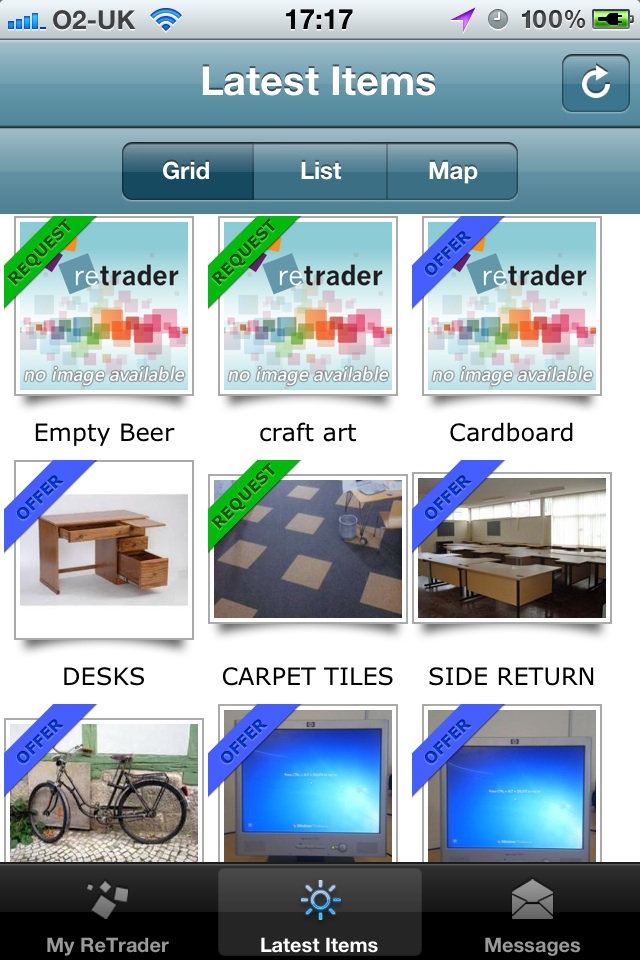Switch to the Map view
Screen dimensions: 640x960
click(x=452, y=171)
